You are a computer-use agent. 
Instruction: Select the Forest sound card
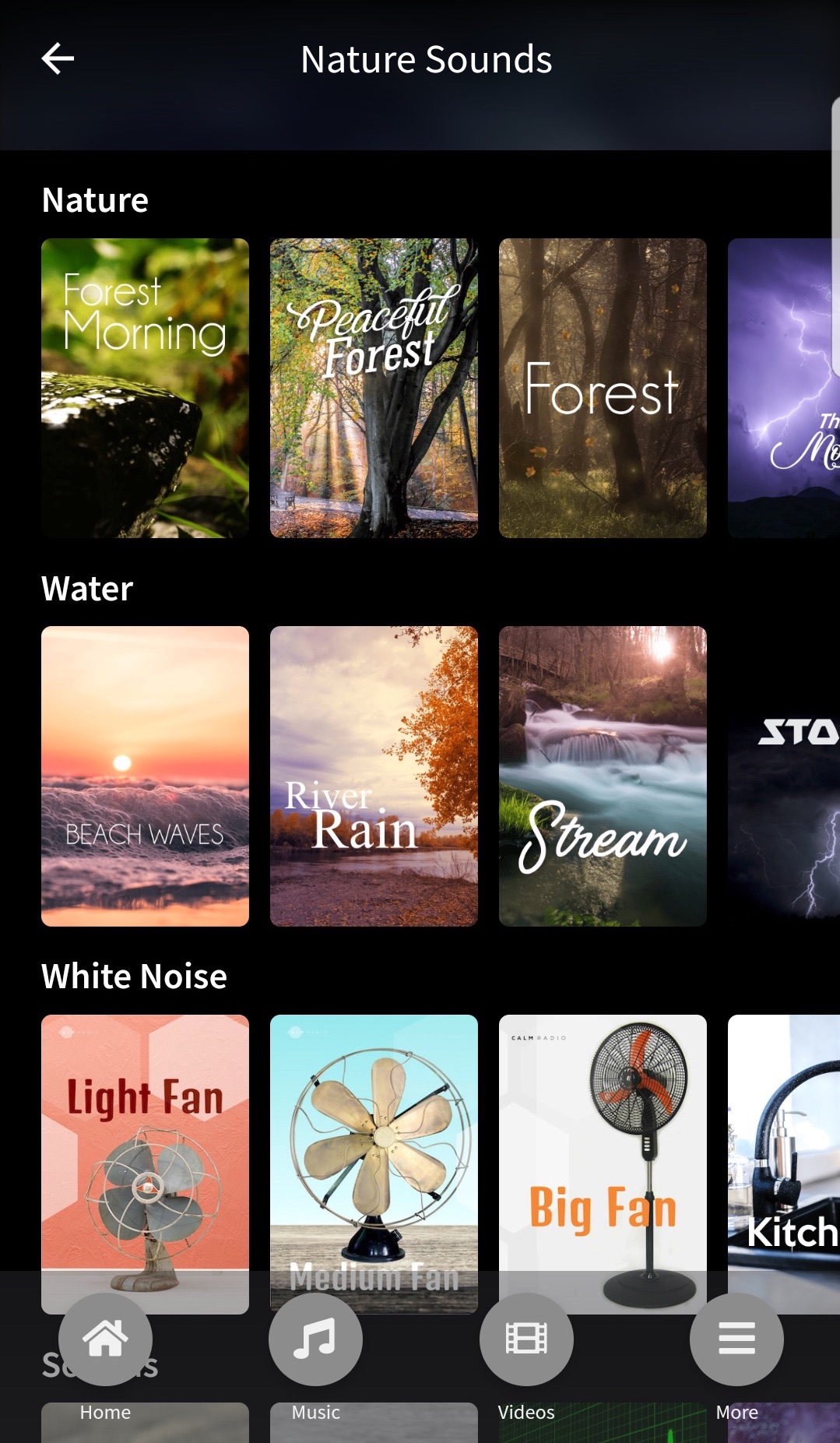coord(603,388)
